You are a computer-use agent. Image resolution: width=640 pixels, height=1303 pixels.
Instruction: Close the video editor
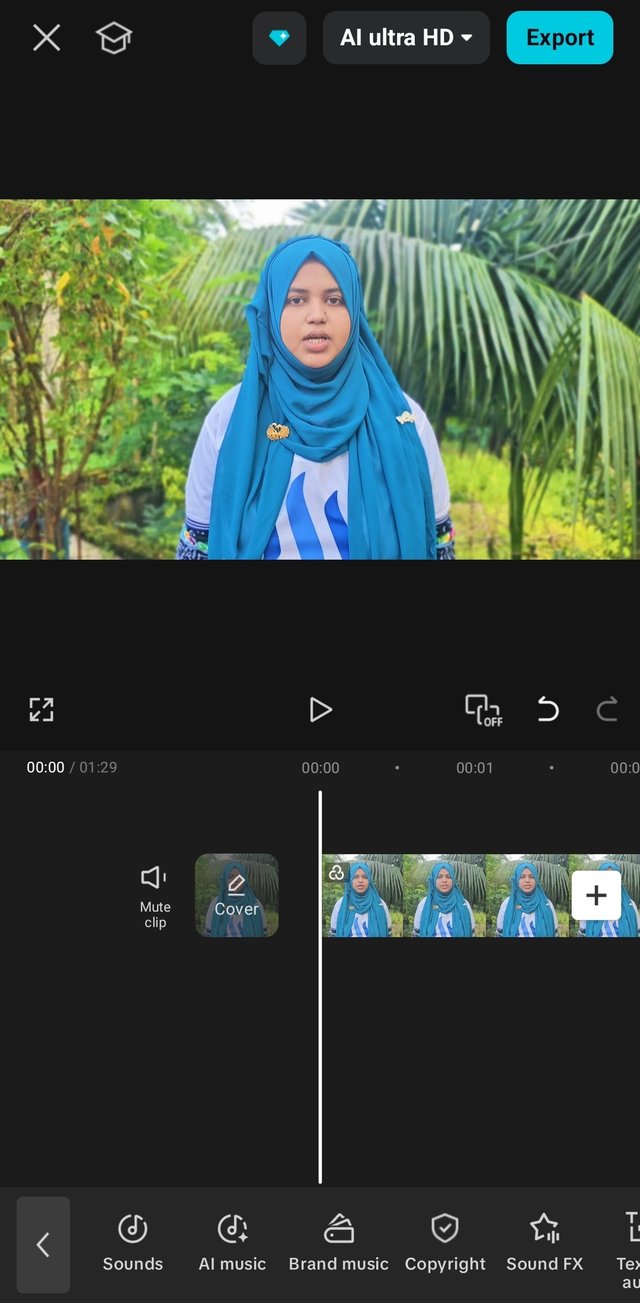pyautogui.click(x=46, y=38)
